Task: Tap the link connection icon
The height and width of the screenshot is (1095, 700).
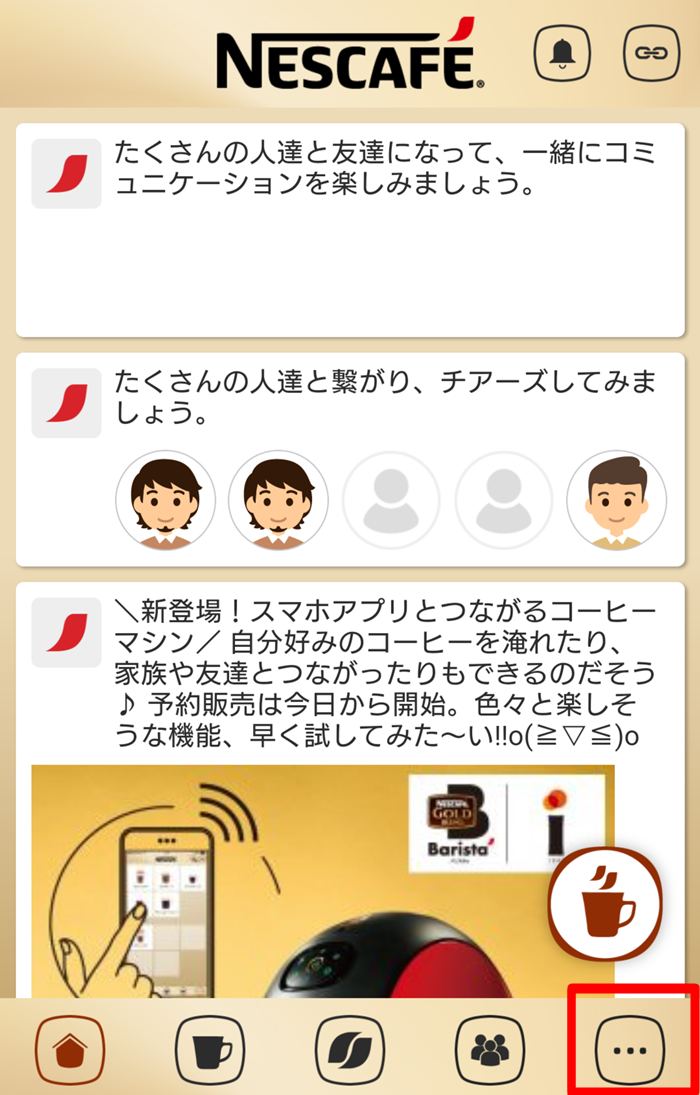Action: click(x=651, y=52)
